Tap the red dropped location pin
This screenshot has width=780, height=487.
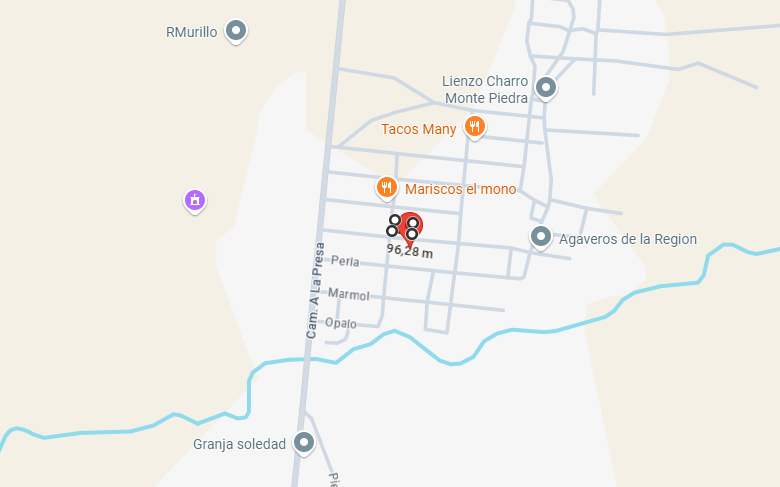point(409,229)
